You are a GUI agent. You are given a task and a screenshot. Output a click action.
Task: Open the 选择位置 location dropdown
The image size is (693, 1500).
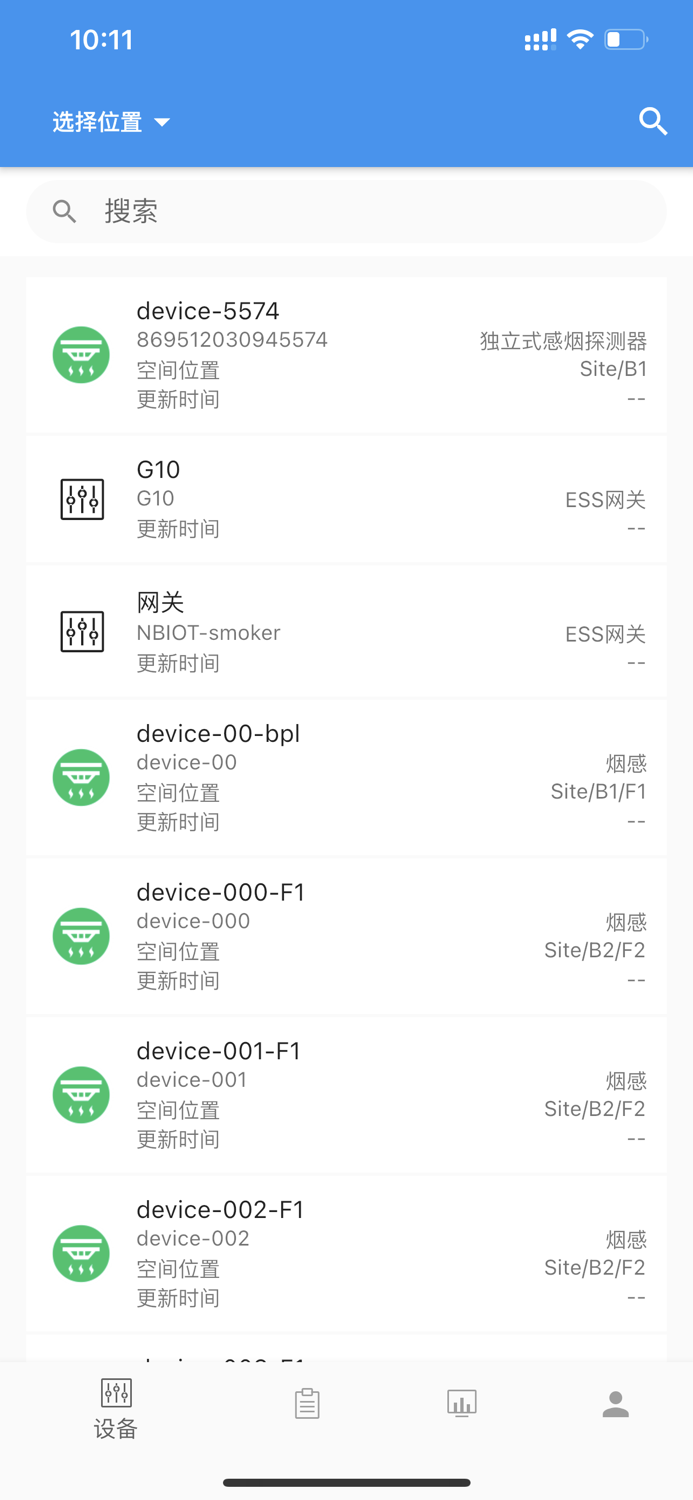tap(111, 122)
